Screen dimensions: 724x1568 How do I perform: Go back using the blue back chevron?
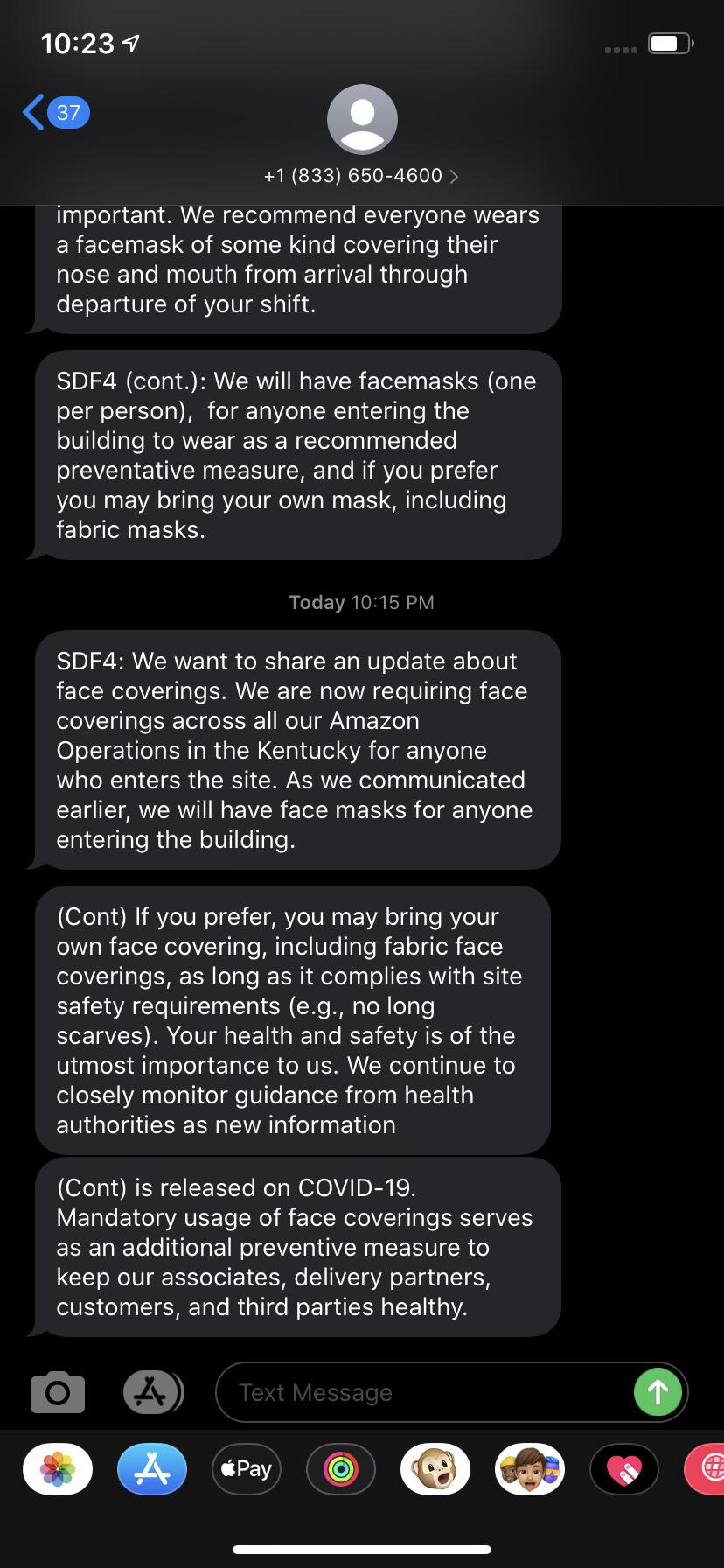(32, 112)
